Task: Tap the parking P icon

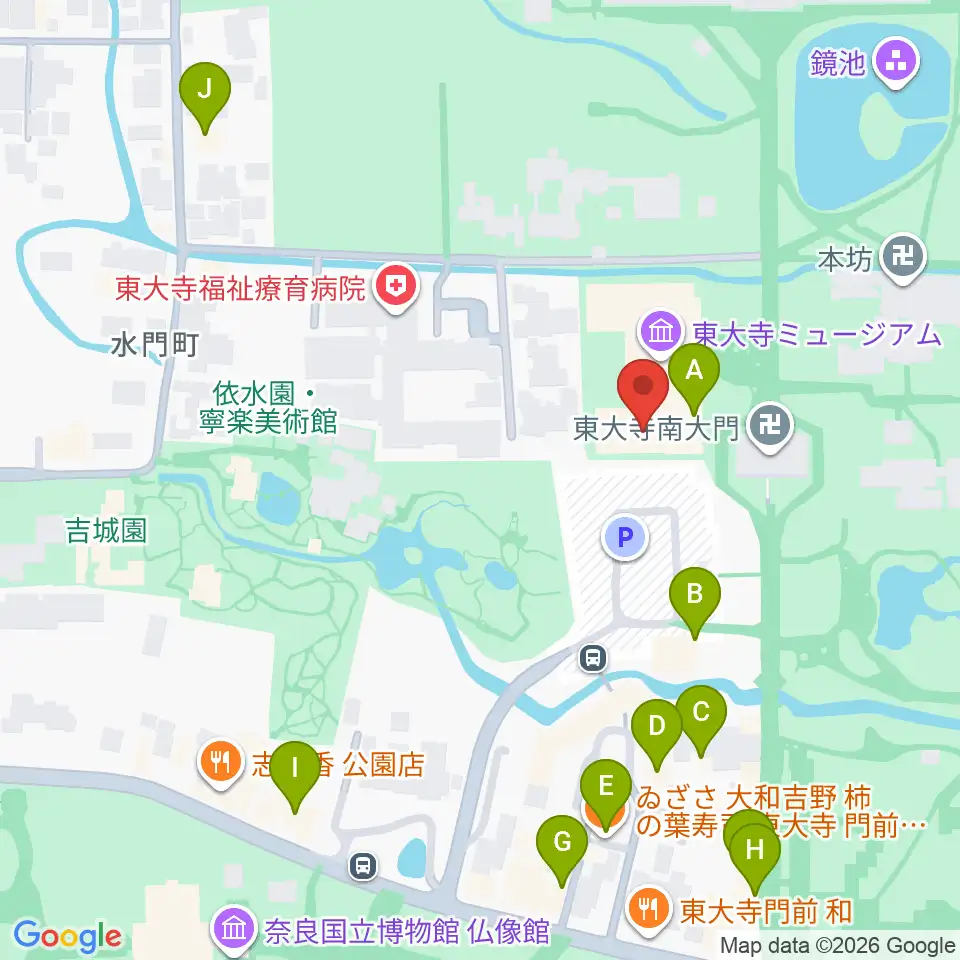Action: 625,538
